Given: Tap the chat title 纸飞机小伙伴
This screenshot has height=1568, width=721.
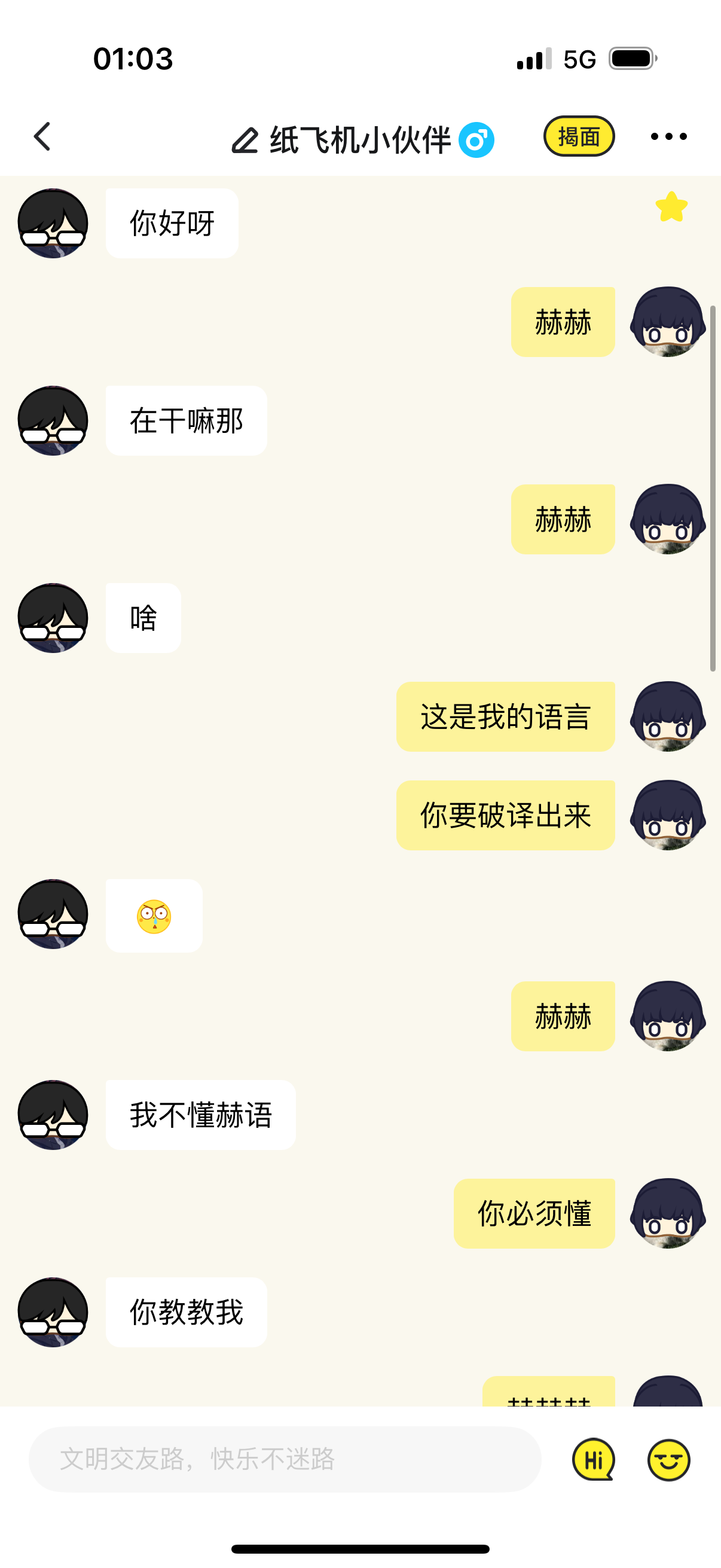Looking at the screenshot, I should pos(363,139).
